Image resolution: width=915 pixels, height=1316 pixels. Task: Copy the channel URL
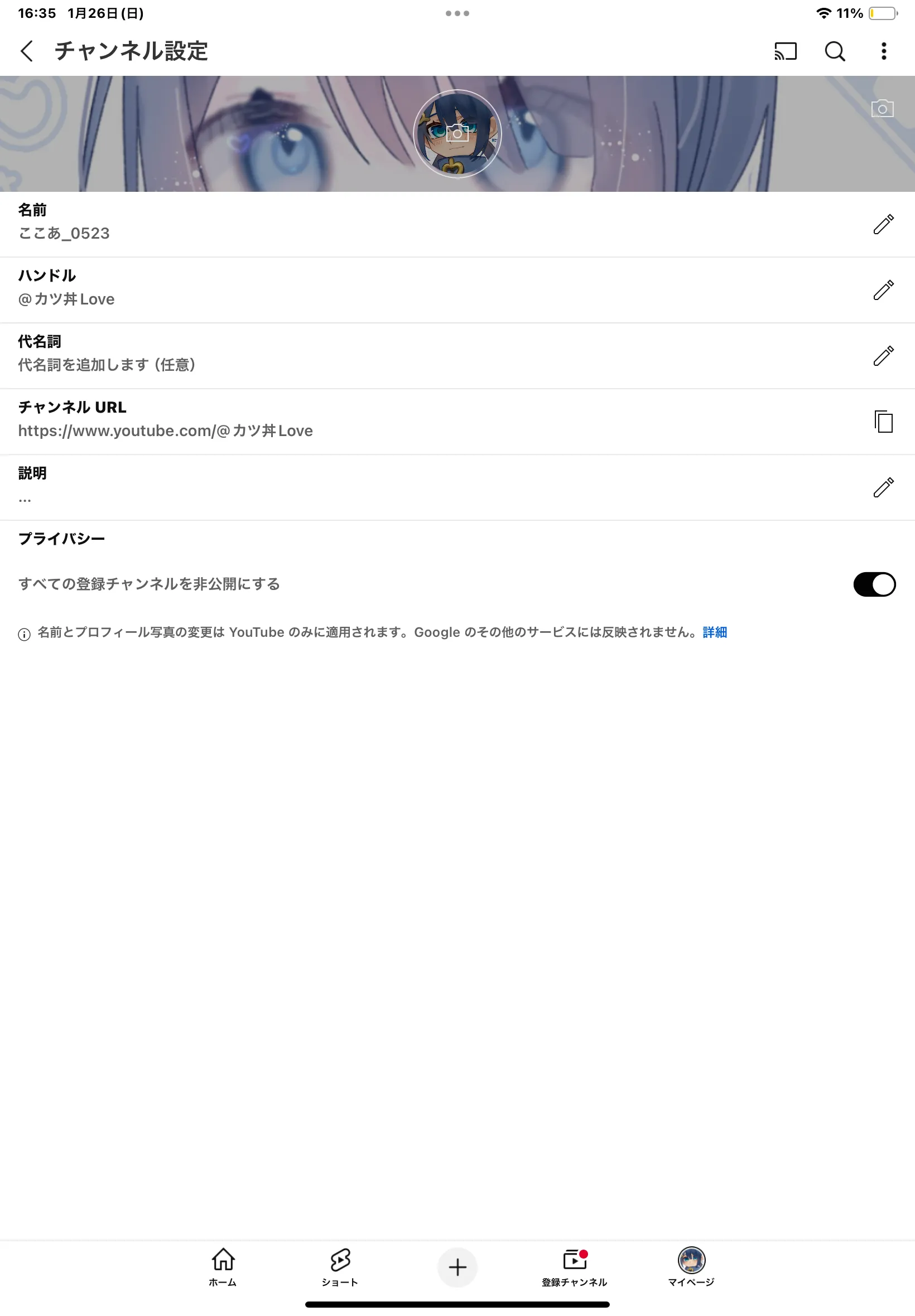click(x=883, y=422)
